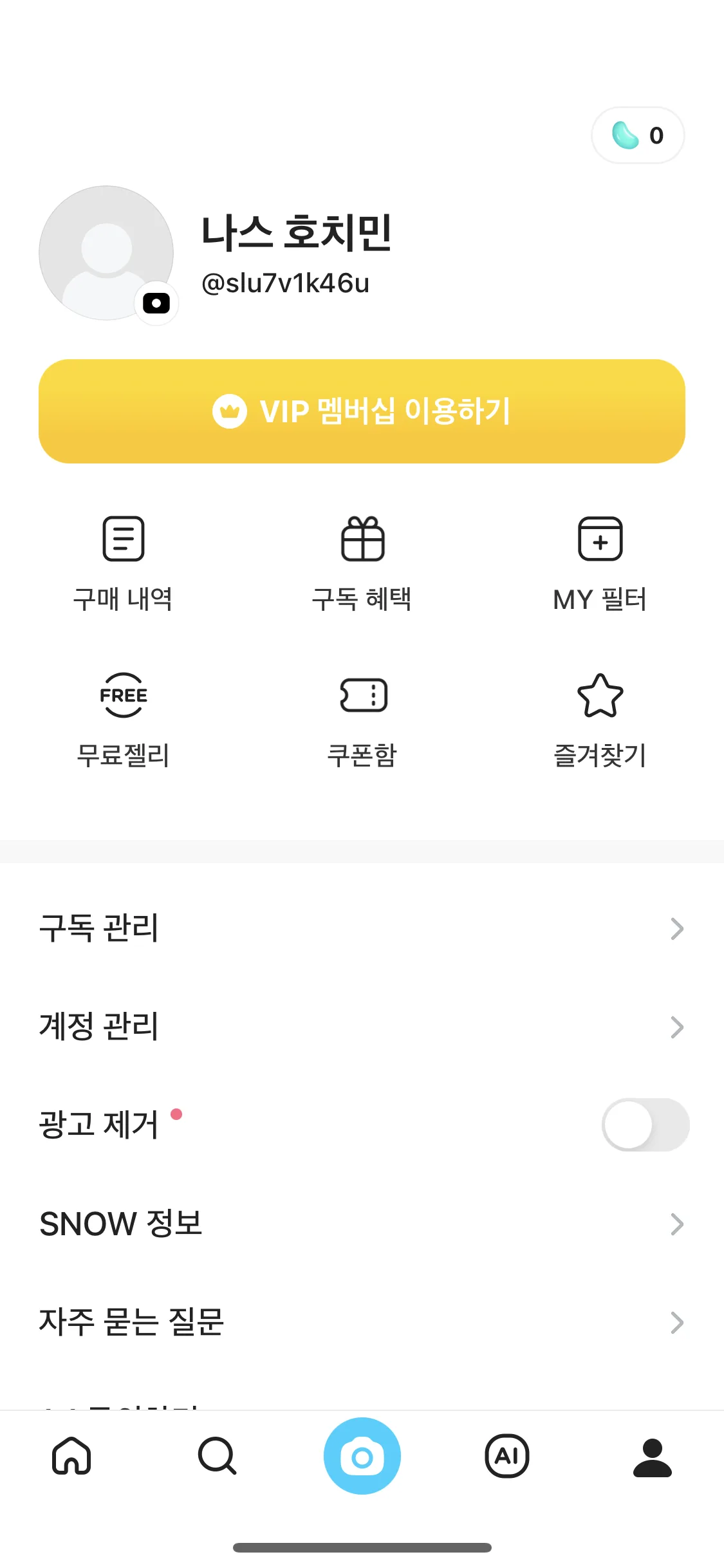Go to 계정 관리 account management
724x1568 pixels.
click(362, 1027)
